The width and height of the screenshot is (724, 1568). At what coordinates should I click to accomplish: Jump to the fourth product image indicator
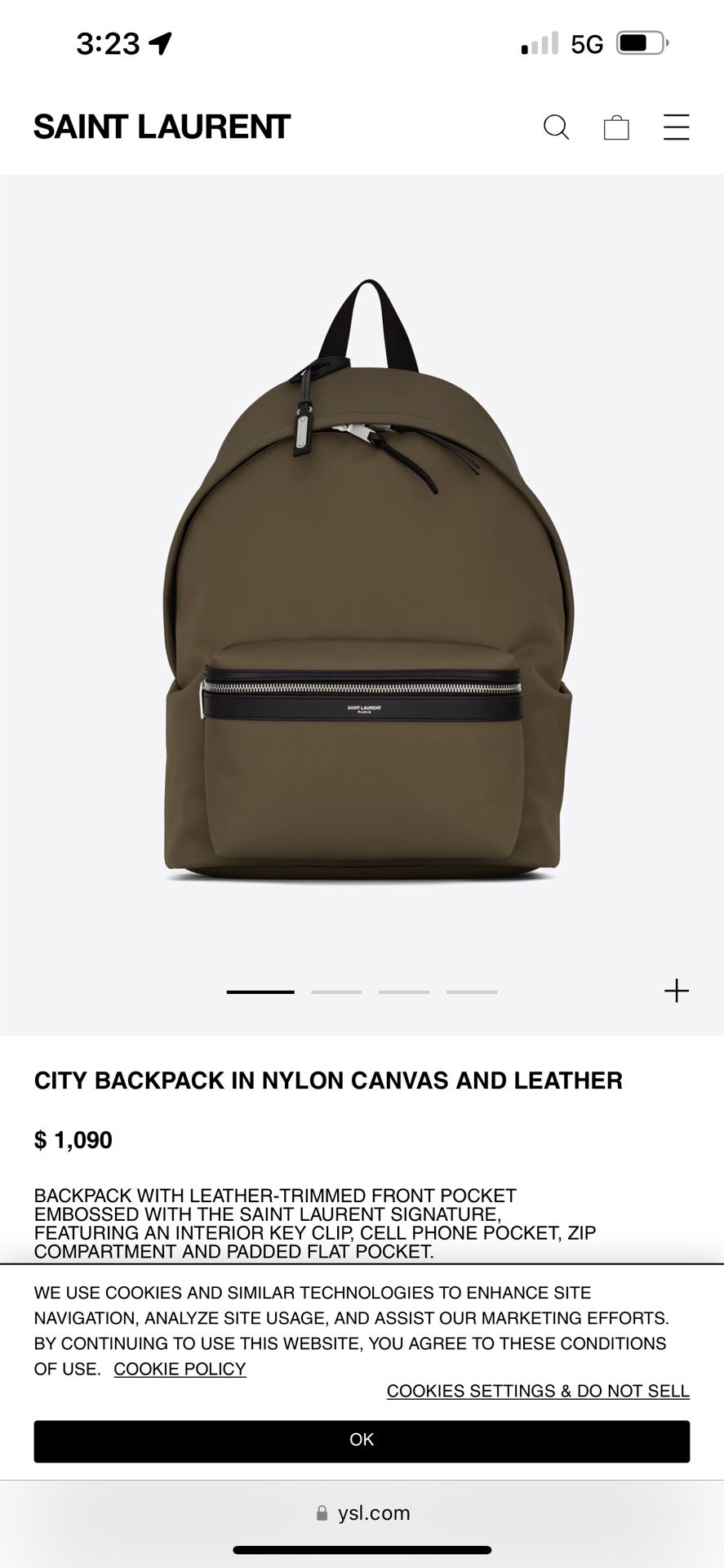(472, 991)
